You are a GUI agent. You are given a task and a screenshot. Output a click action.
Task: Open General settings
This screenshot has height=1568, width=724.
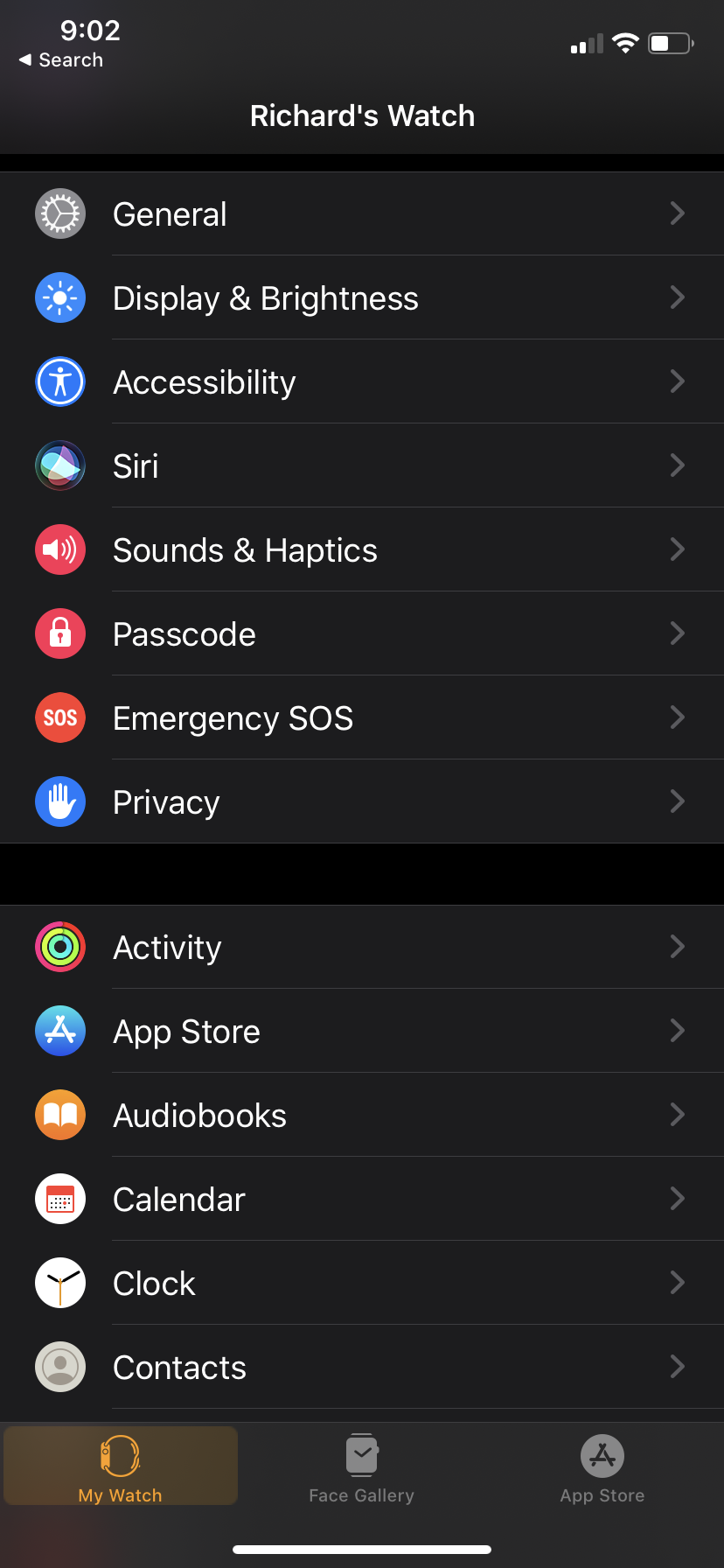[361, 214]
